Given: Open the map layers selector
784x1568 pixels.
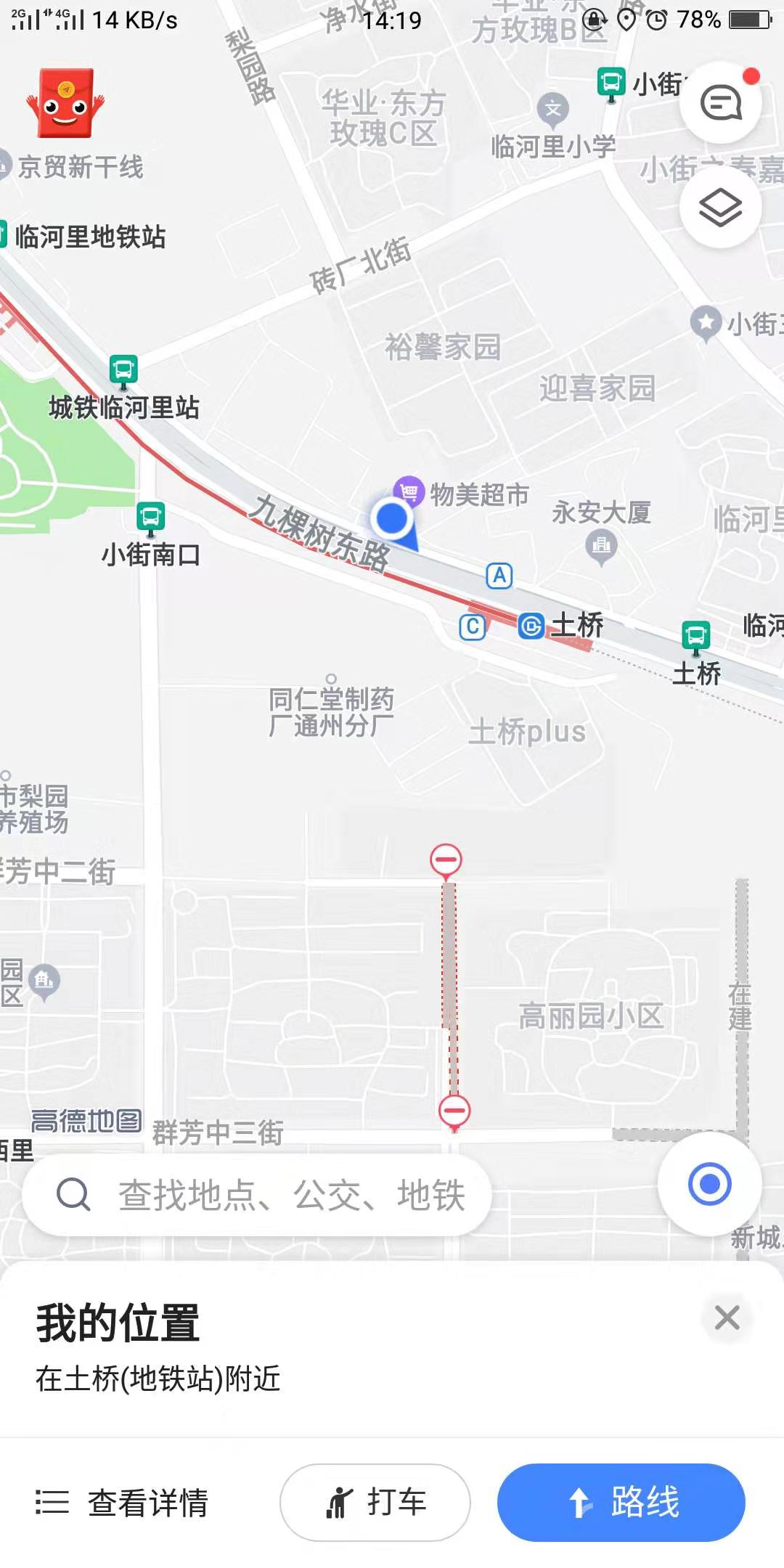Looking at the screenshot, I should tap(720, 208).
